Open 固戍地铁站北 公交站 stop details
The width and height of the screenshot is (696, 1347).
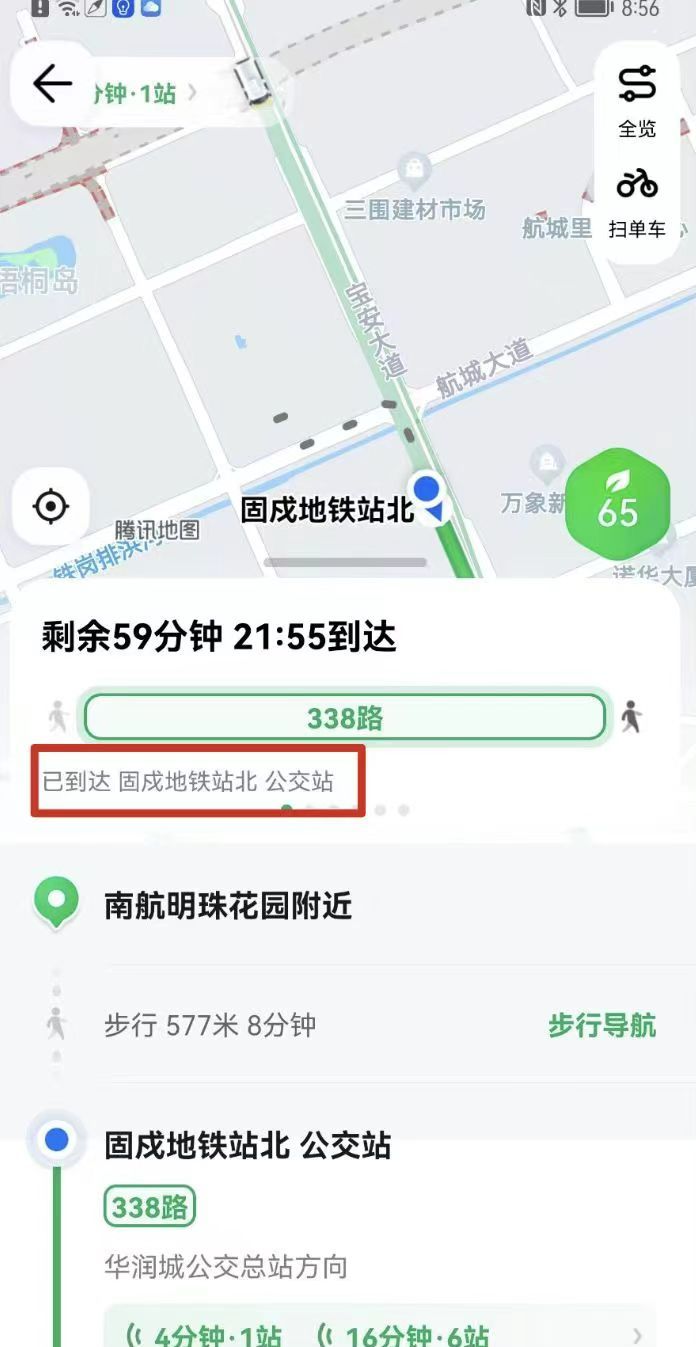pos(248,1145)
